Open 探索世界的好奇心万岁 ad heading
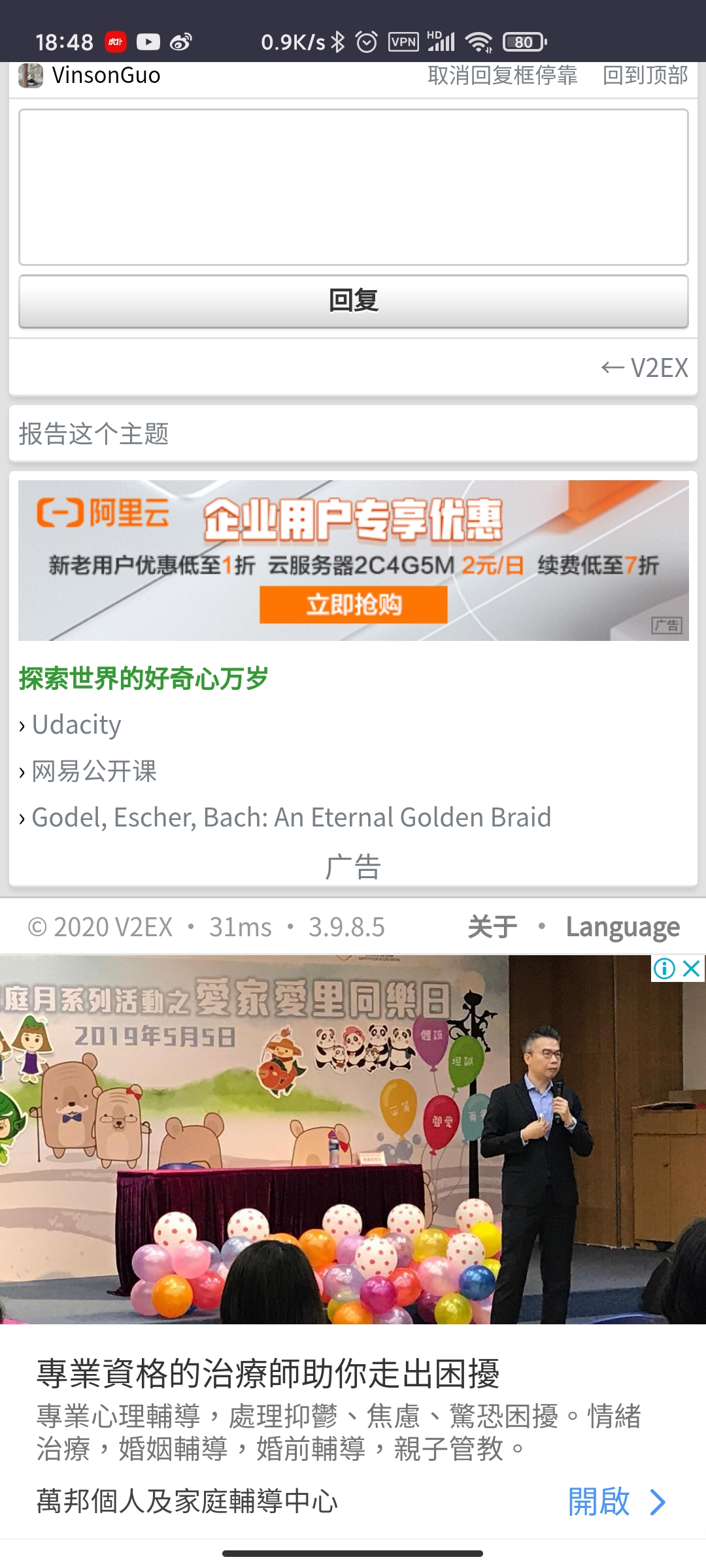The height and width of the screenshot is (1568, 706). 143,678
